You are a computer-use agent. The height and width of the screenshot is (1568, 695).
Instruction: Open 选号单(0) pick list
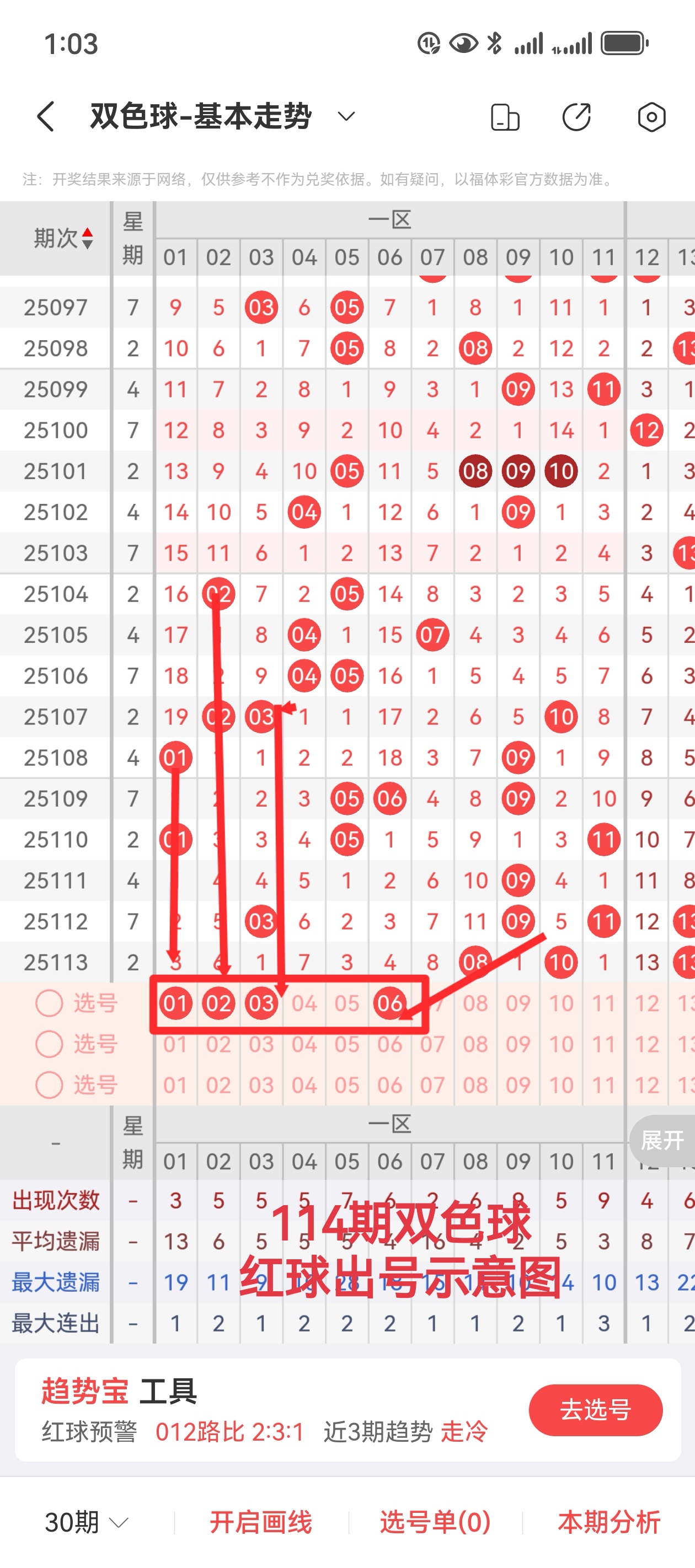pos(435,1522)
